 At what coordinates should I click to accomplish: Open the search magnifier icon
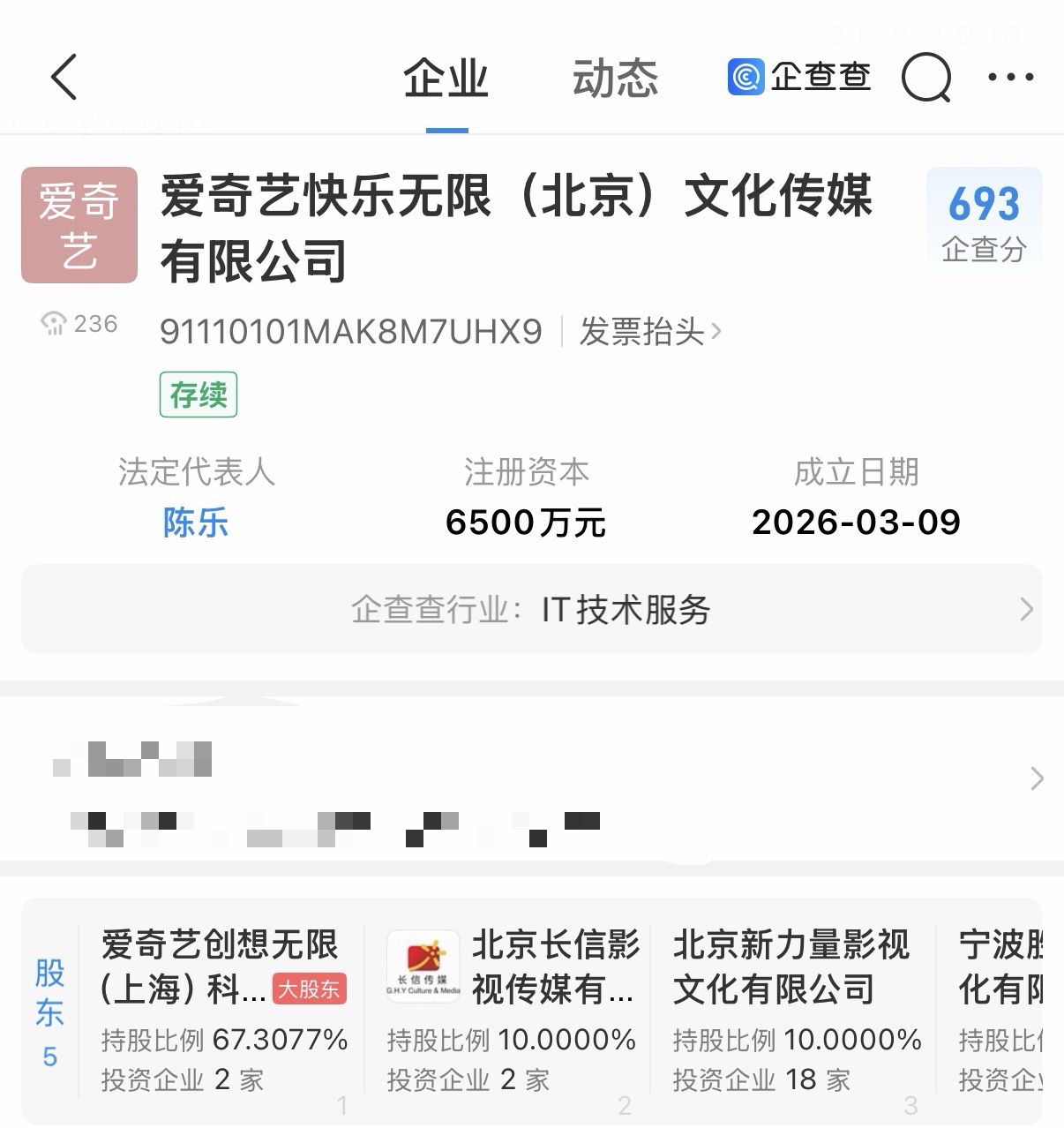(x=925, y=78)
